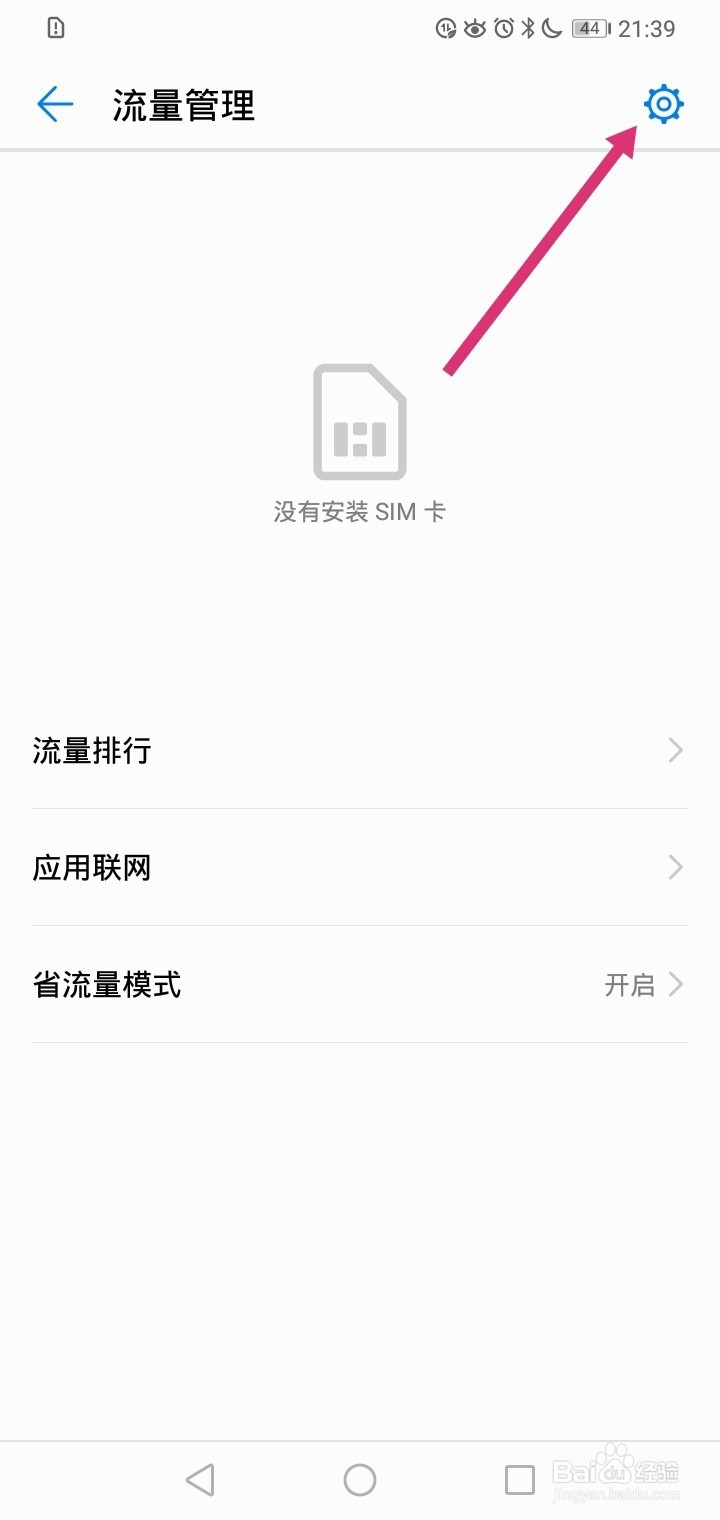Click the data saver circle icon in status bar
The image size is (720, 1520).
coord(448,28)
